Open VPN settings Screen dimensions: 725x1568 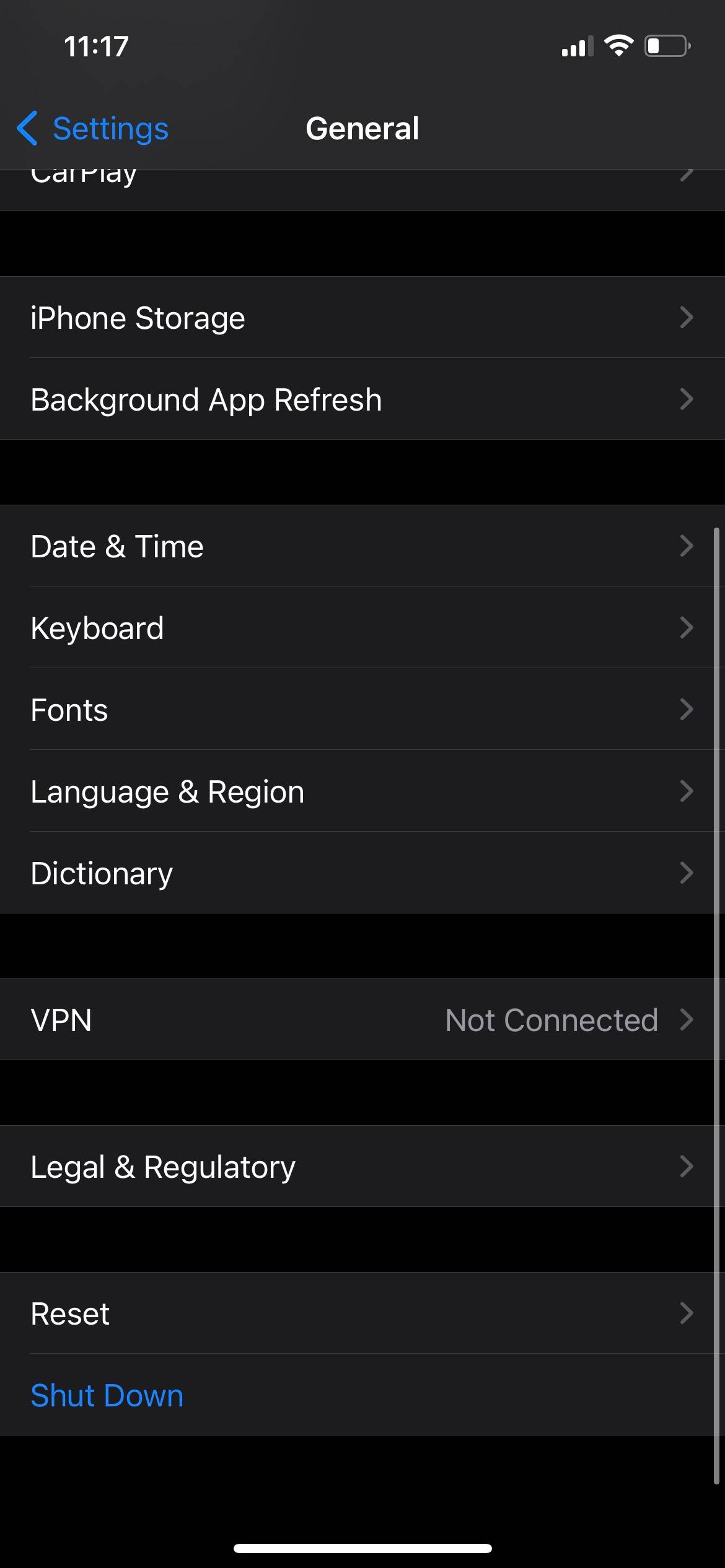(362, 1020)
